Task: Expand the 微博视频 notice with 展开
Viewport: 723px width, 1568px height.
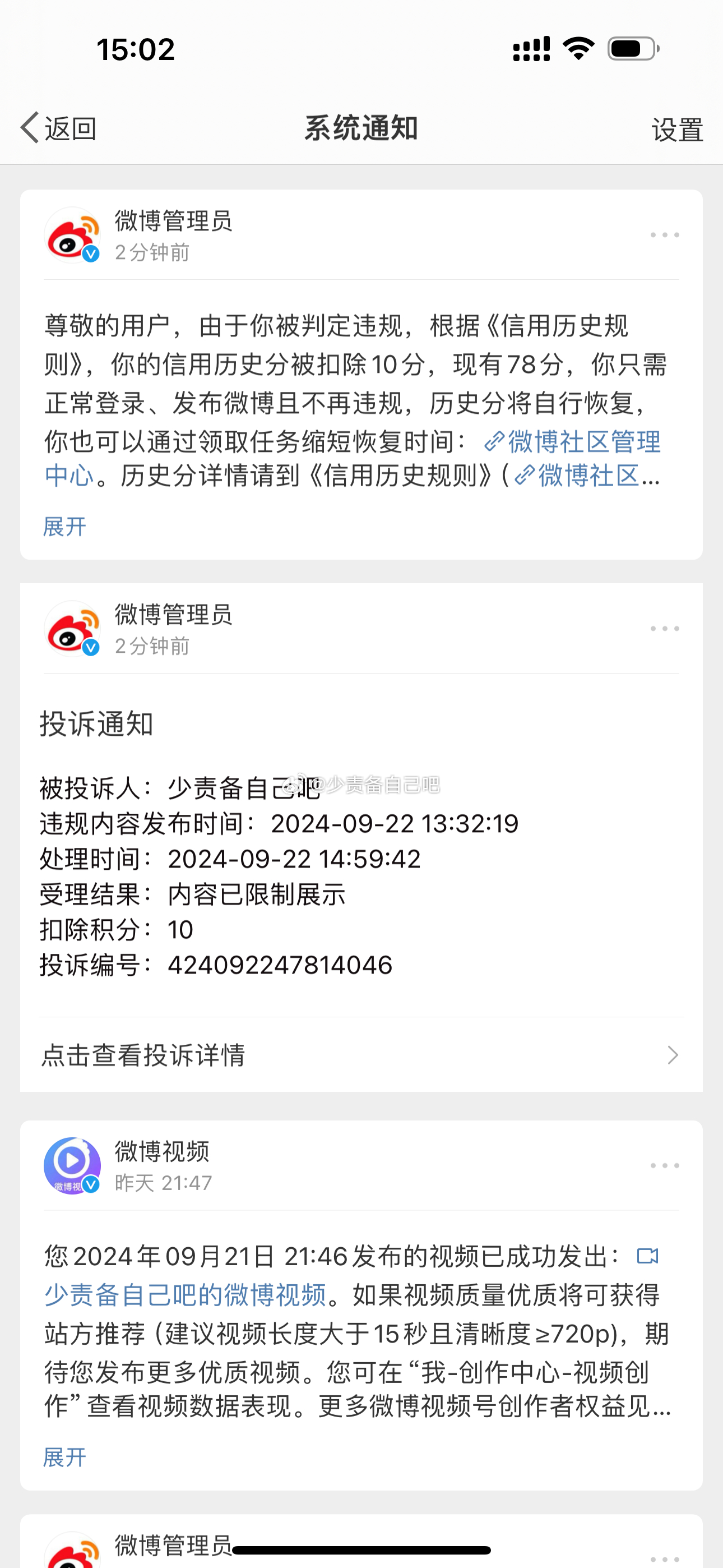Action: 64,1457
